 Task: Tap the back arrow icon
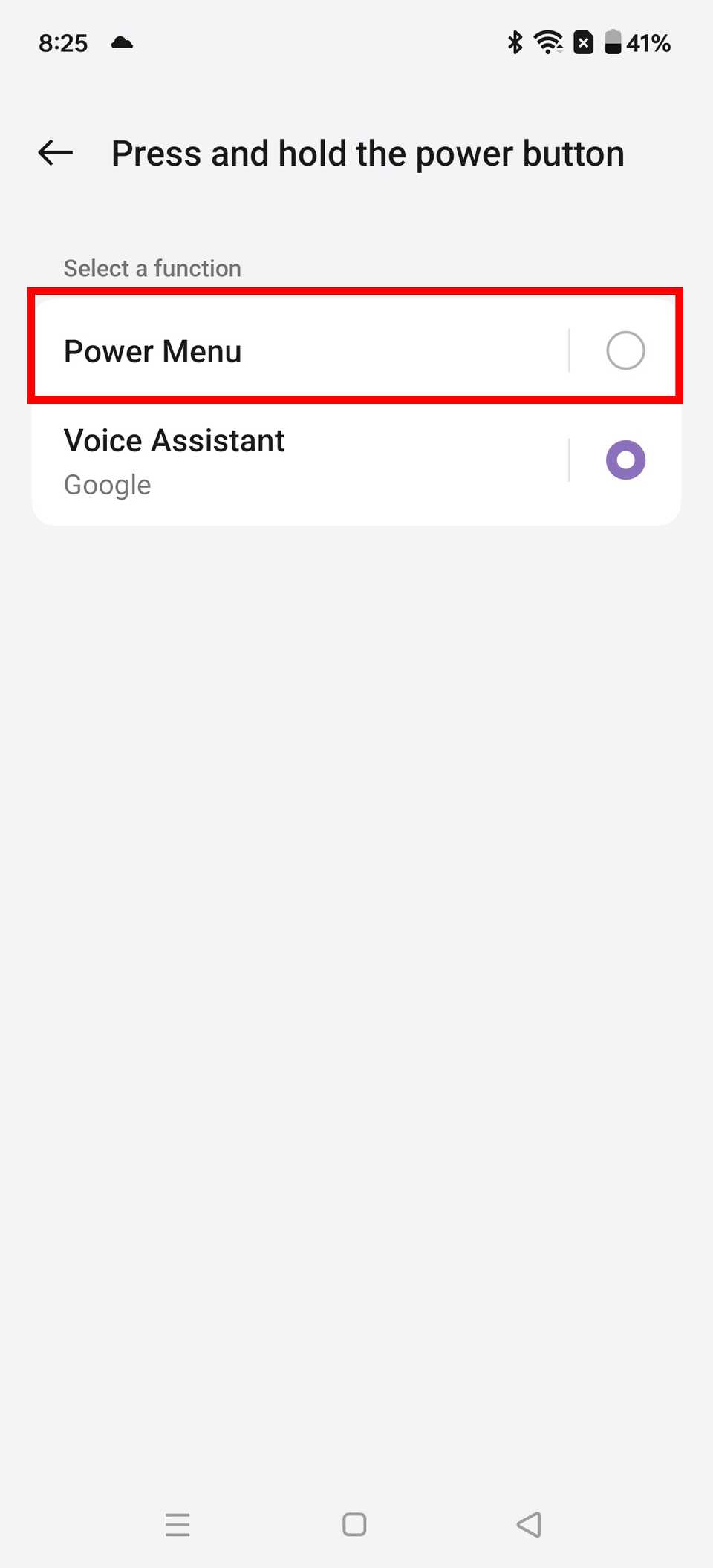53,153
